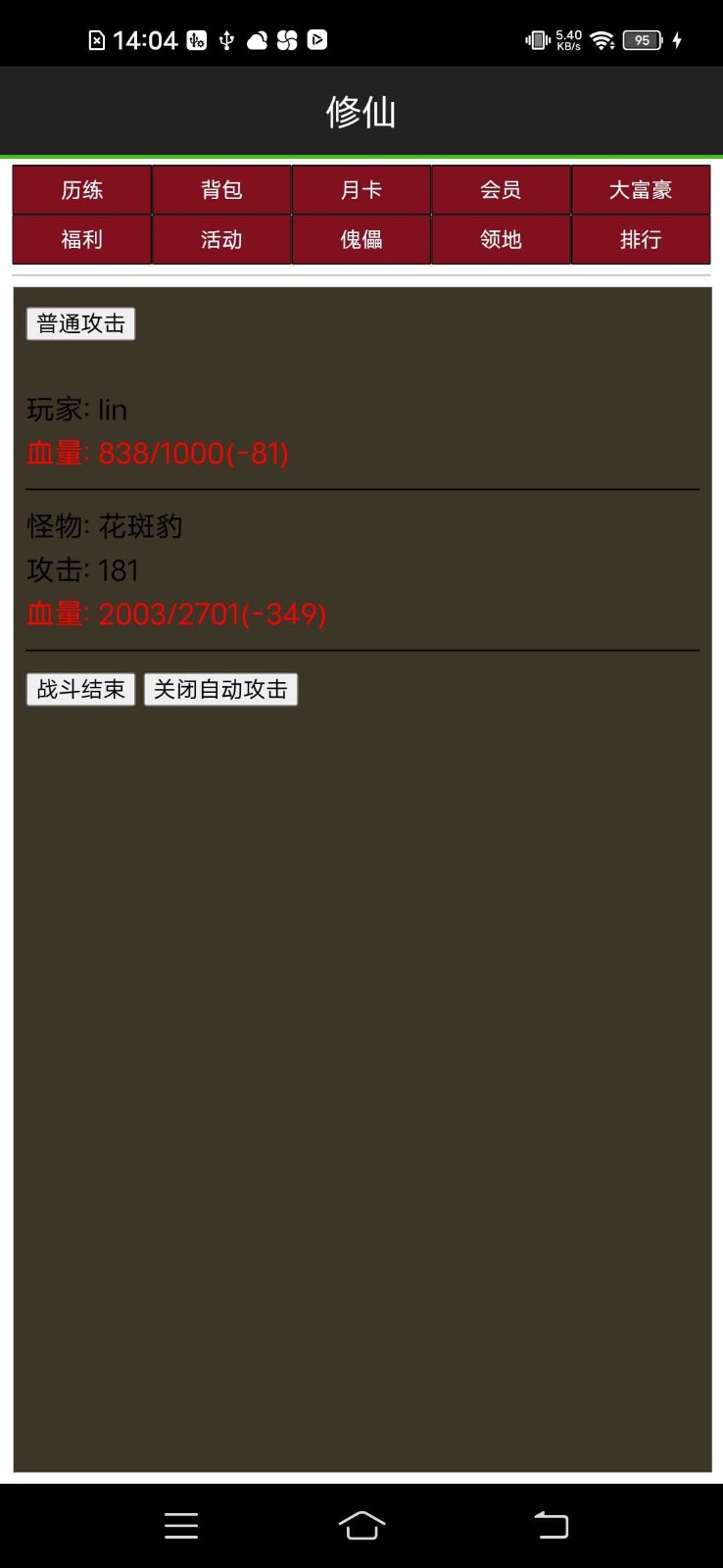This screenshot has width=723, height=1568.
Task: Go to the 领地 territory page
Action: point(501,240)
